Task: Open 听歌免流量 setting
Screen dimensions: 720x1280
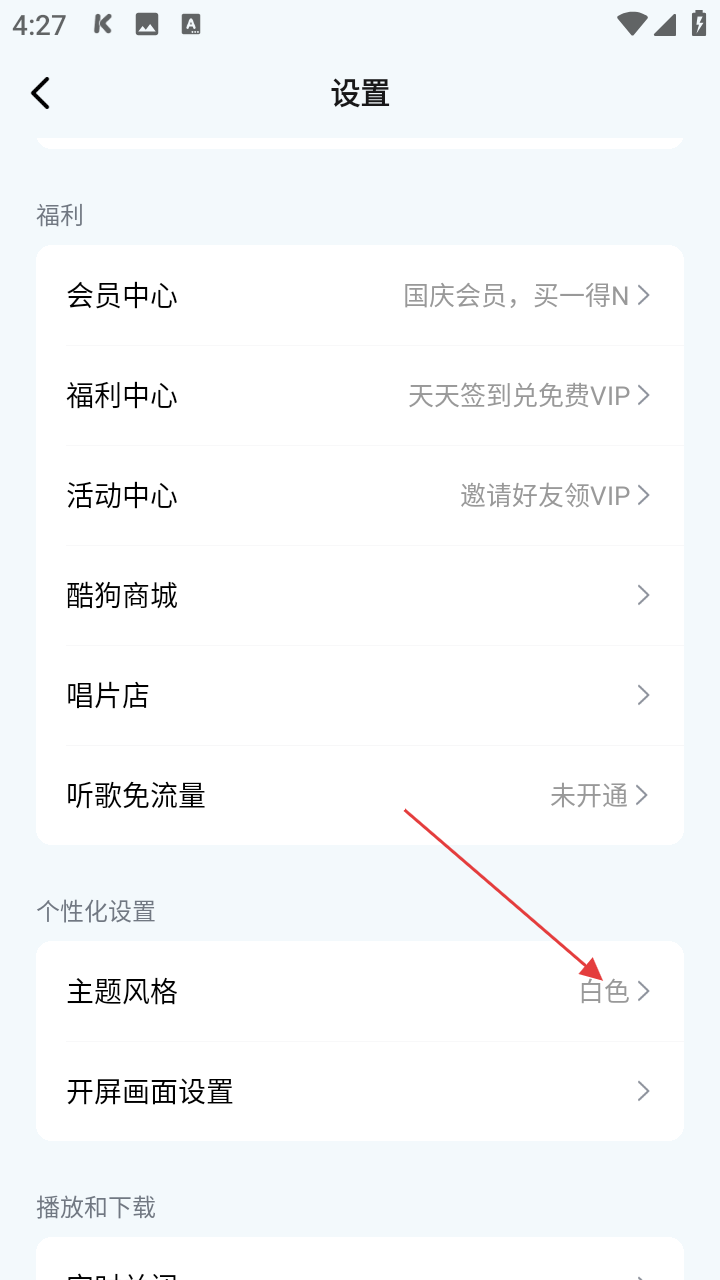Action: 360,795
